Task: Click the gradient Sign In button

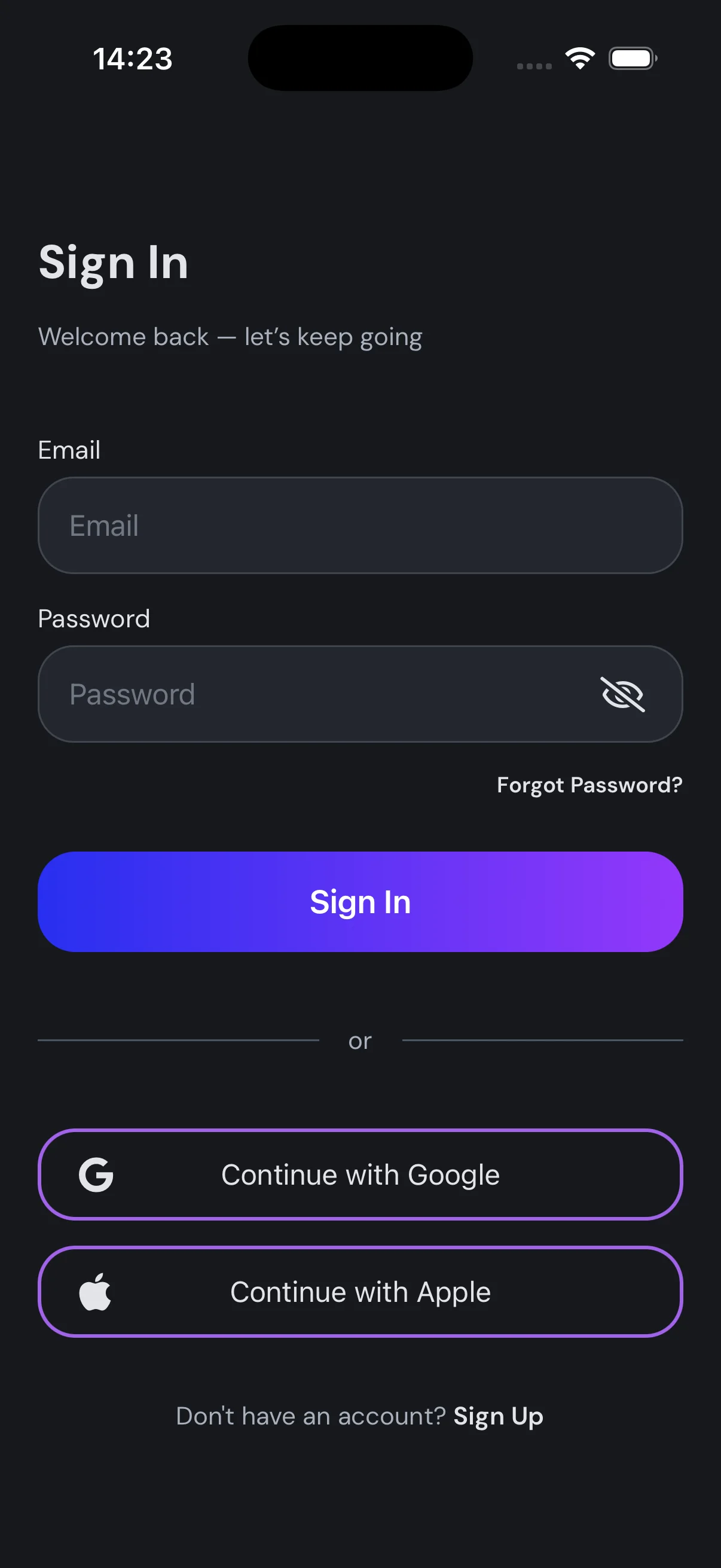Action: pyautogui.click(x=360, y=902)
